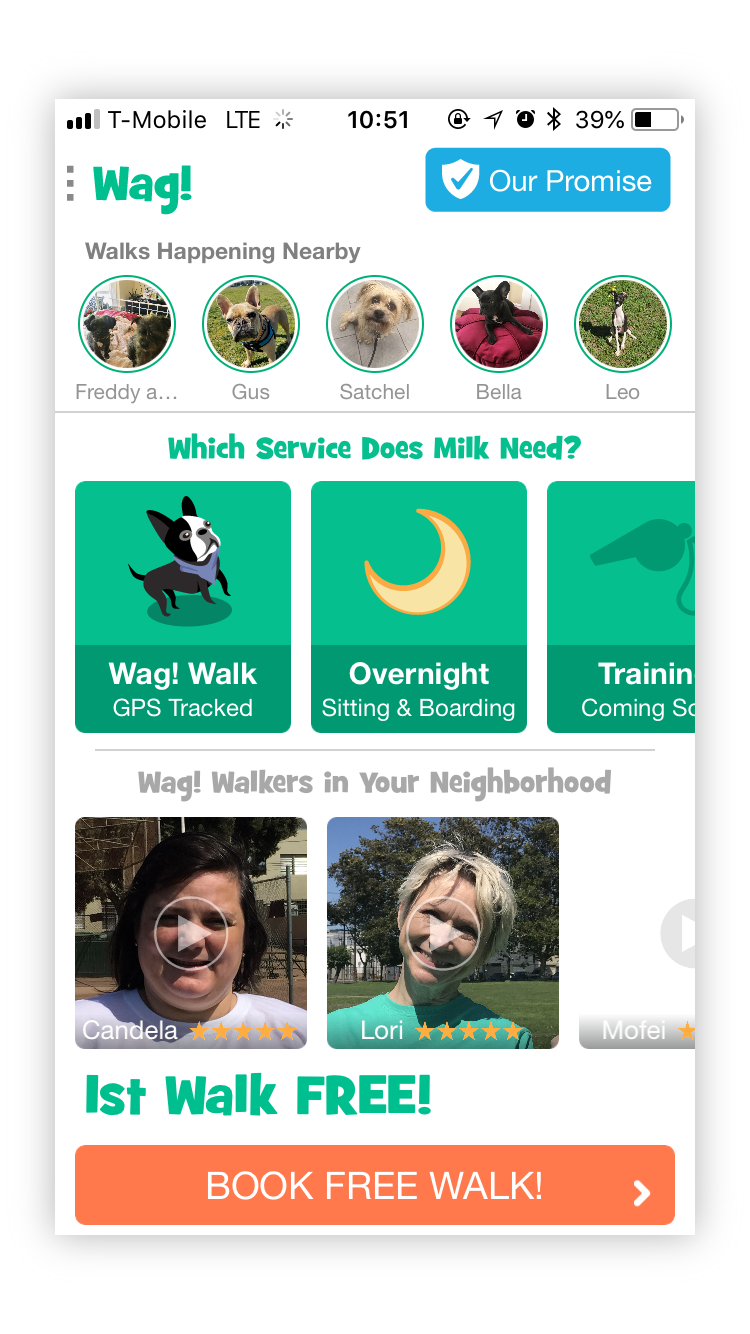Play Lori's walker video
This screenshot has width=750, height=1334.
click(x=443, y=933)
